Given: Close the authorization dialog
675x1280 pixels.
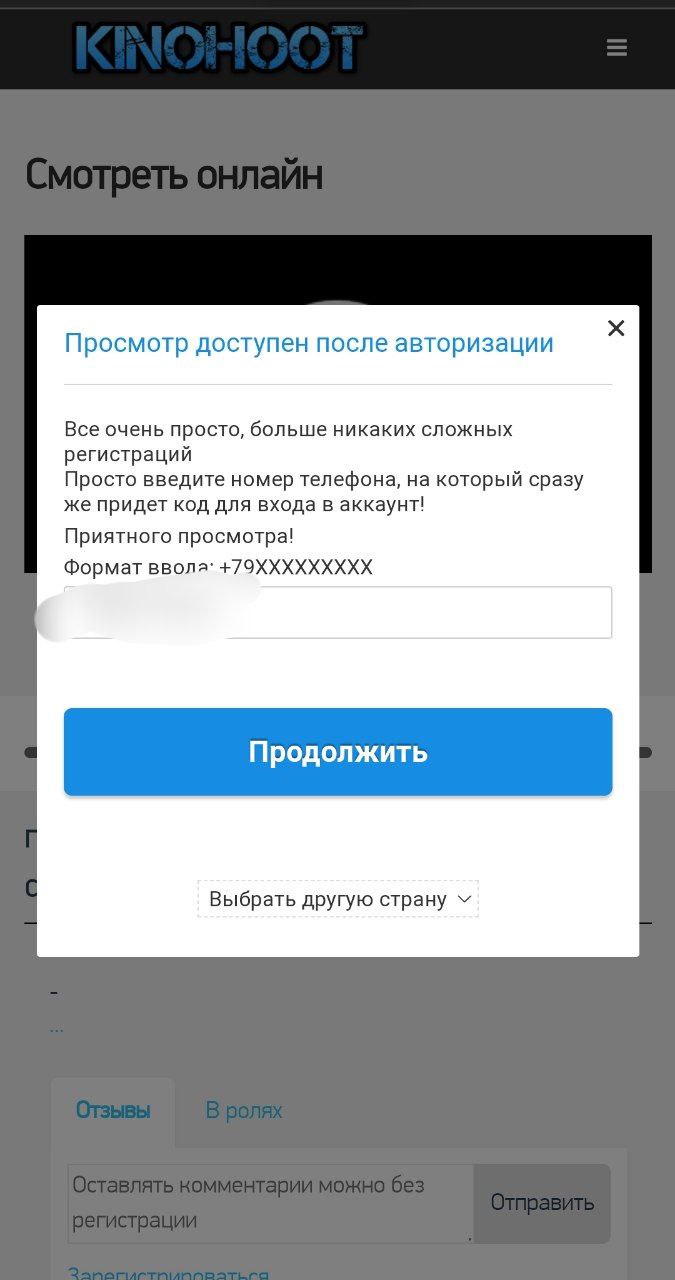Looking at the screenshot, I should pos(616,328).
